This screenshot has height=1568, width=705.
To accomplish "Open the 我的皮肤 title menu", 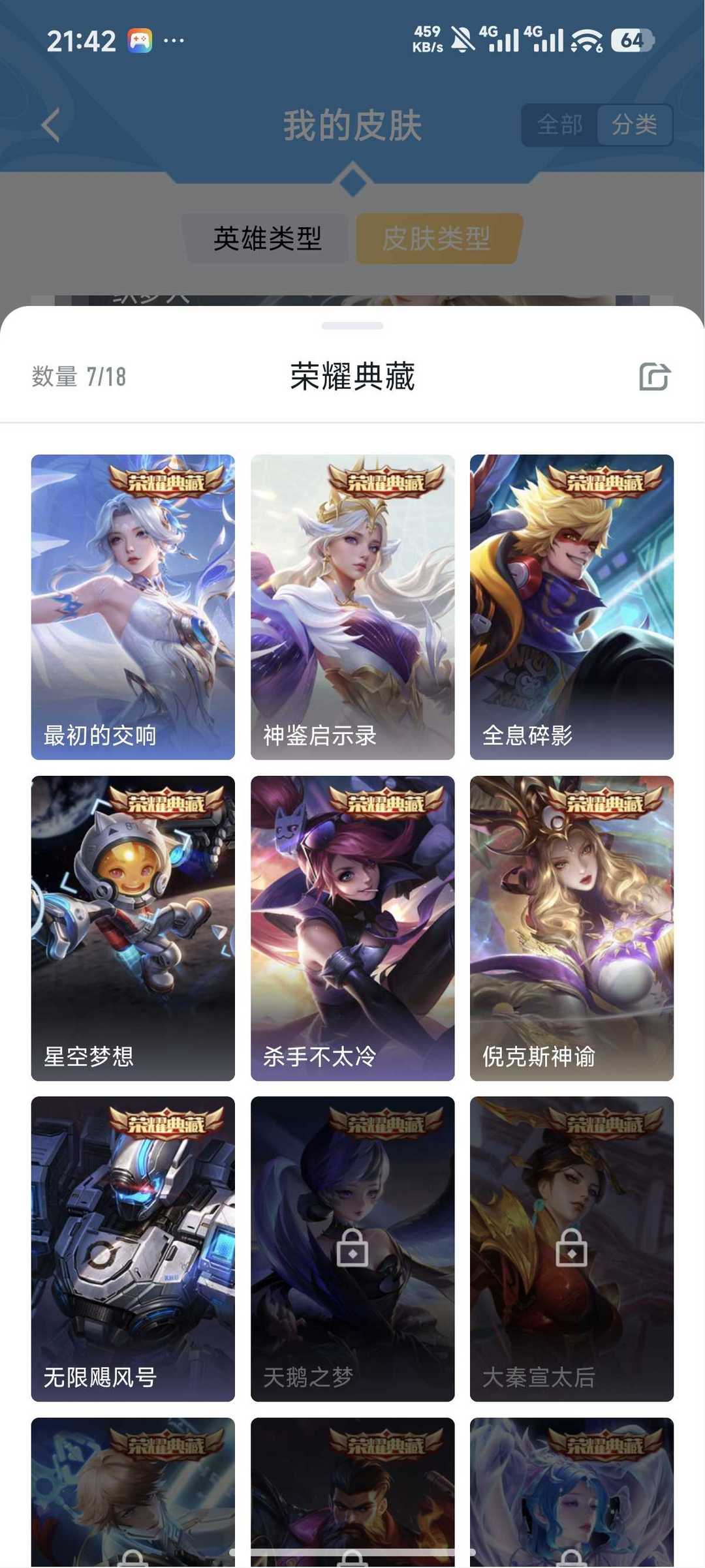I will [352, 125].
